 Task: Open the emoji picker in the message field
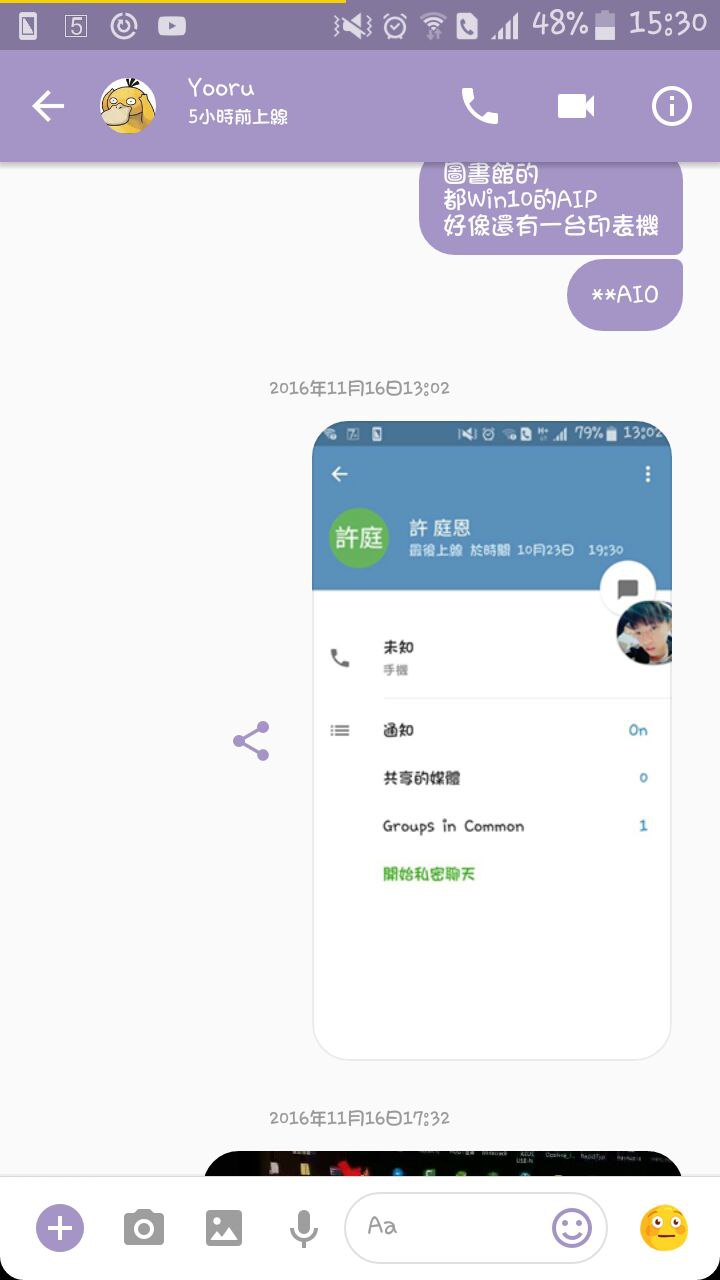(572, 1227)
